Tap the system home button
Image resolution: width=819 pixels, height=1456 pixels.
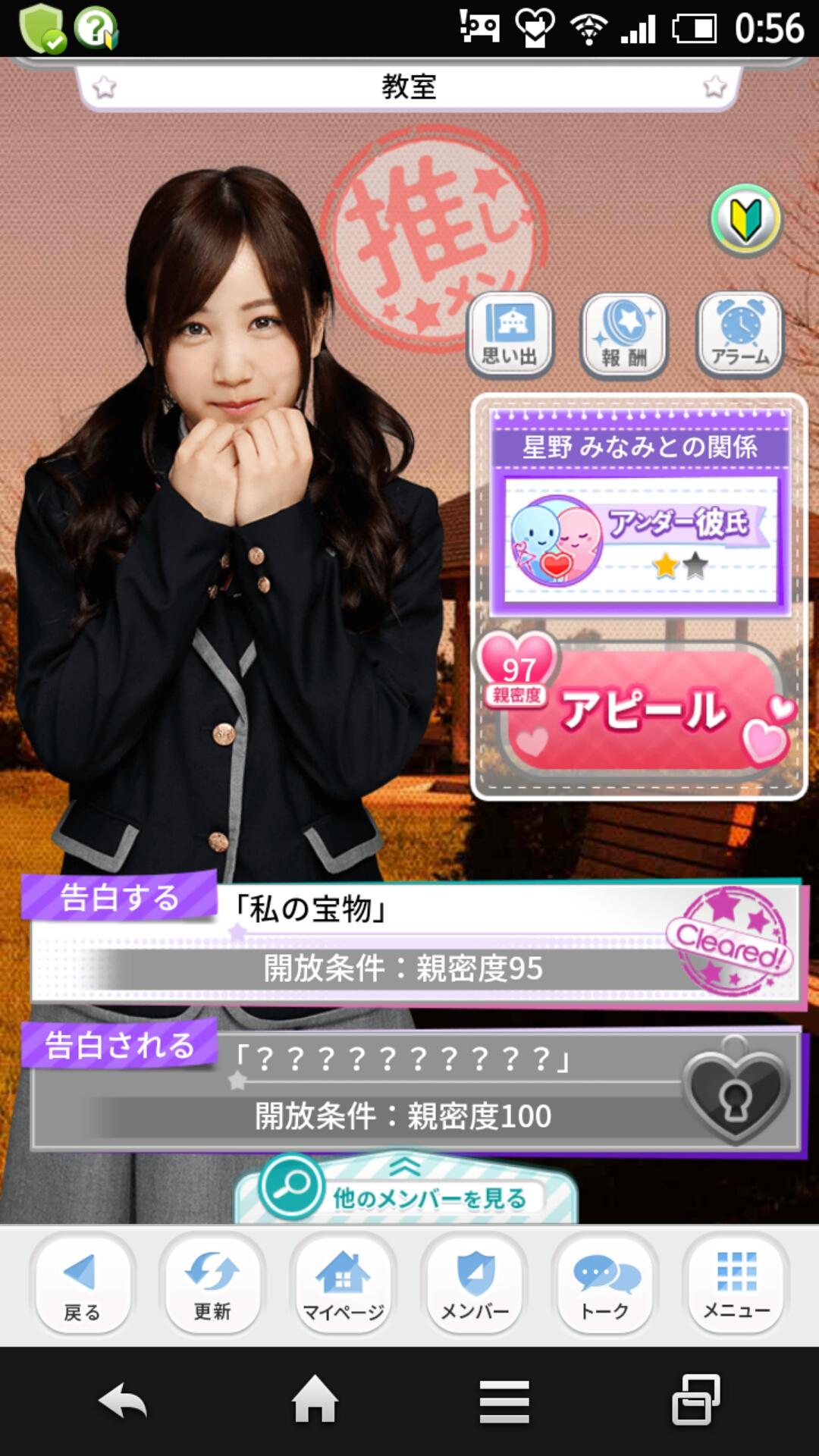(315, 1400)
